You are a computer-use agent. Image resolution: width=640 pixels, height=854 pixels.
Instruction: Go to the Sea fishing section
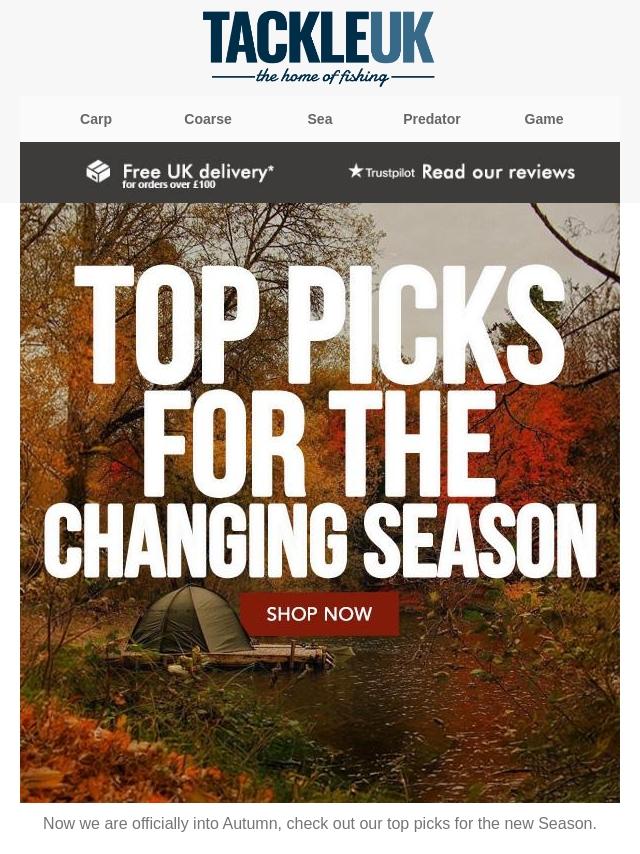pos(320,119)
